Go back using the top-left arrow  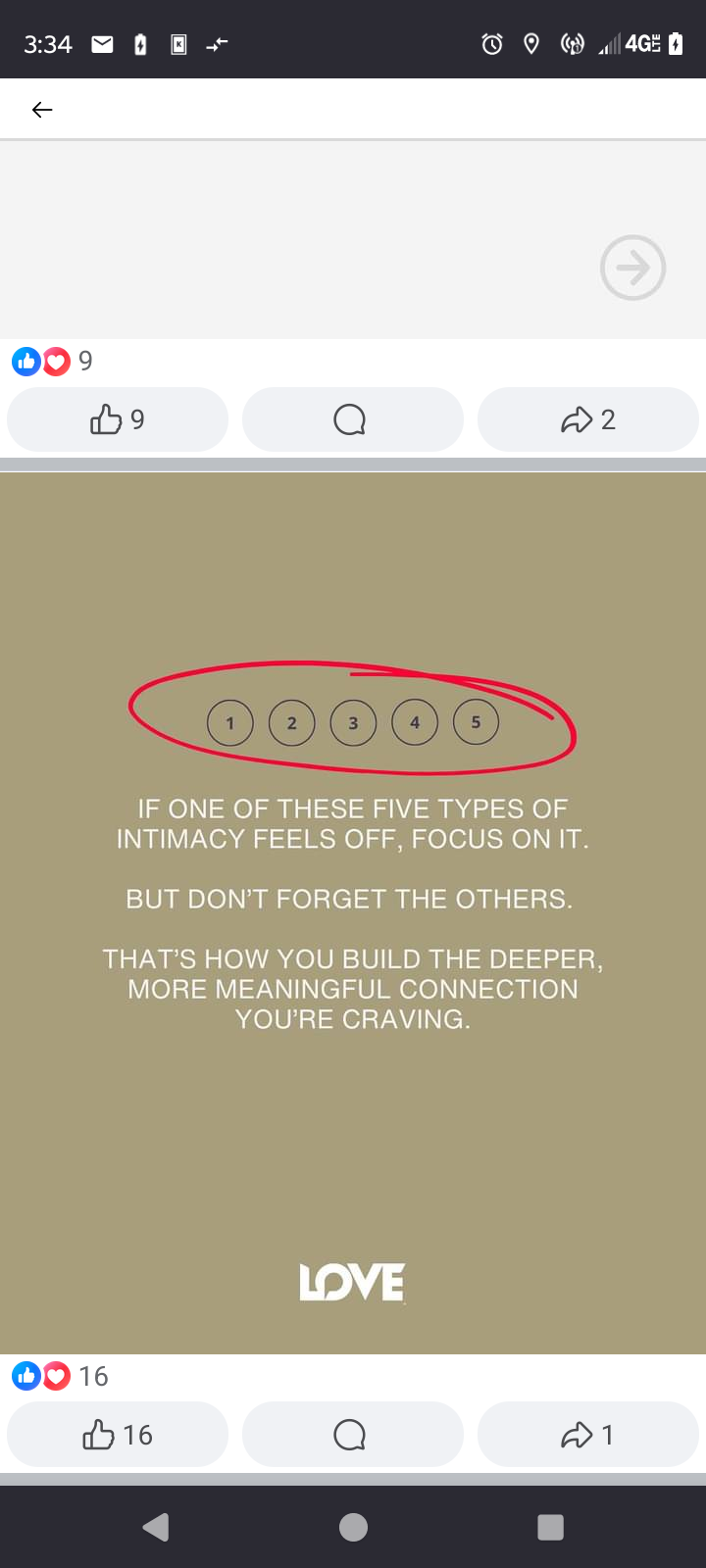42,110
